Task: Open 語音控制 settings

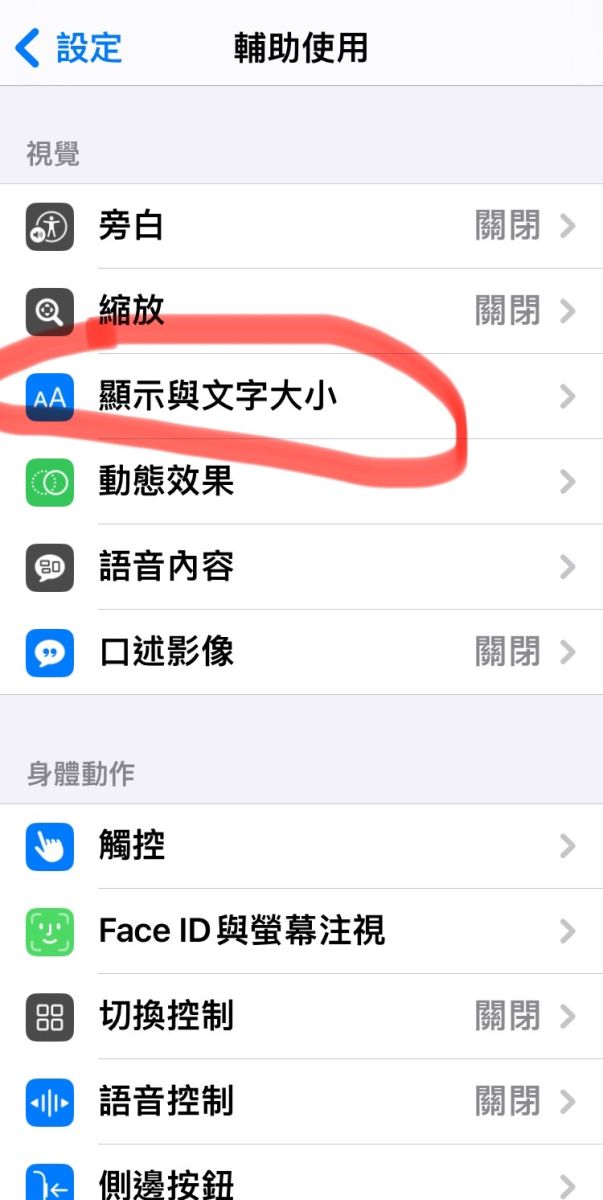Action: [301, 1101]
